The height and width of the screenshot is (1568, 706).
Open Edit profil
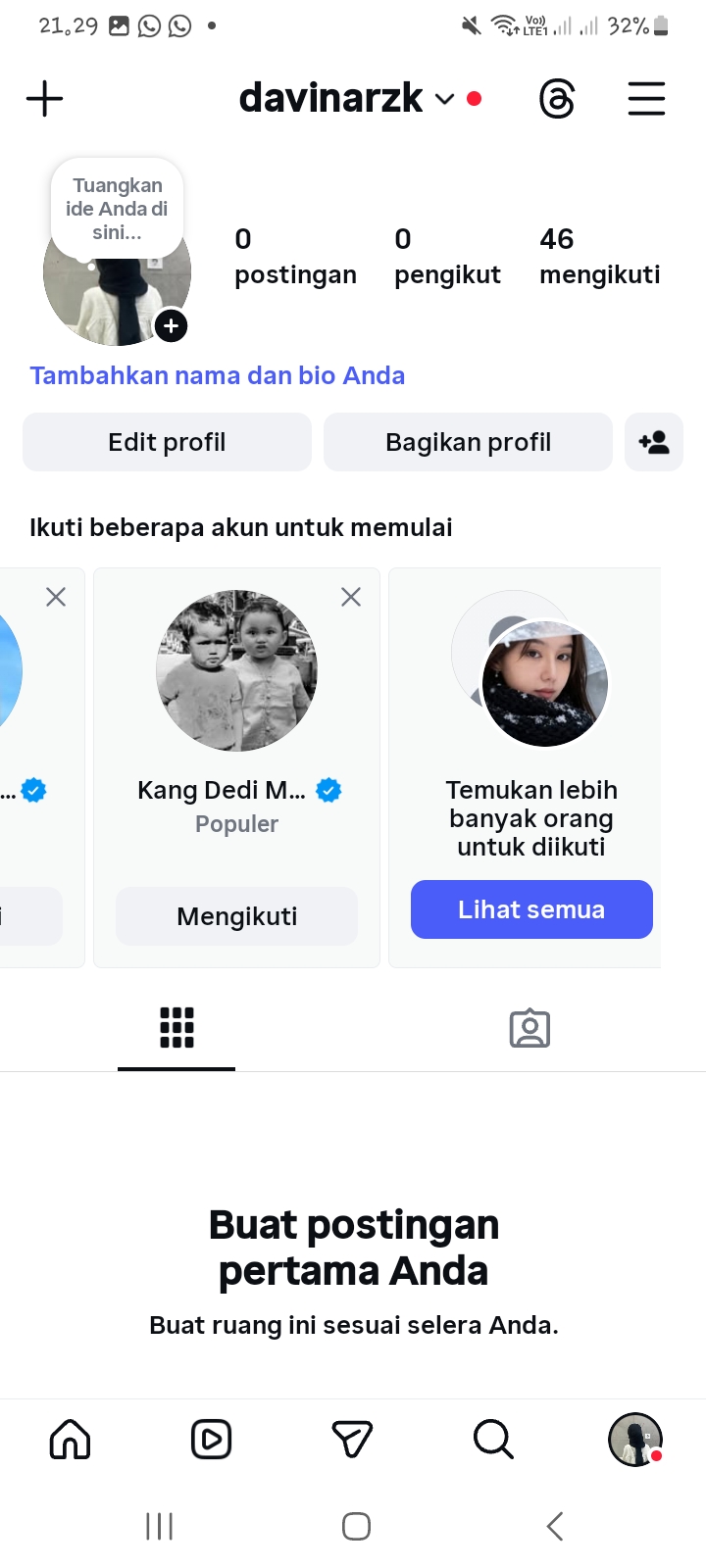[167, 442]
